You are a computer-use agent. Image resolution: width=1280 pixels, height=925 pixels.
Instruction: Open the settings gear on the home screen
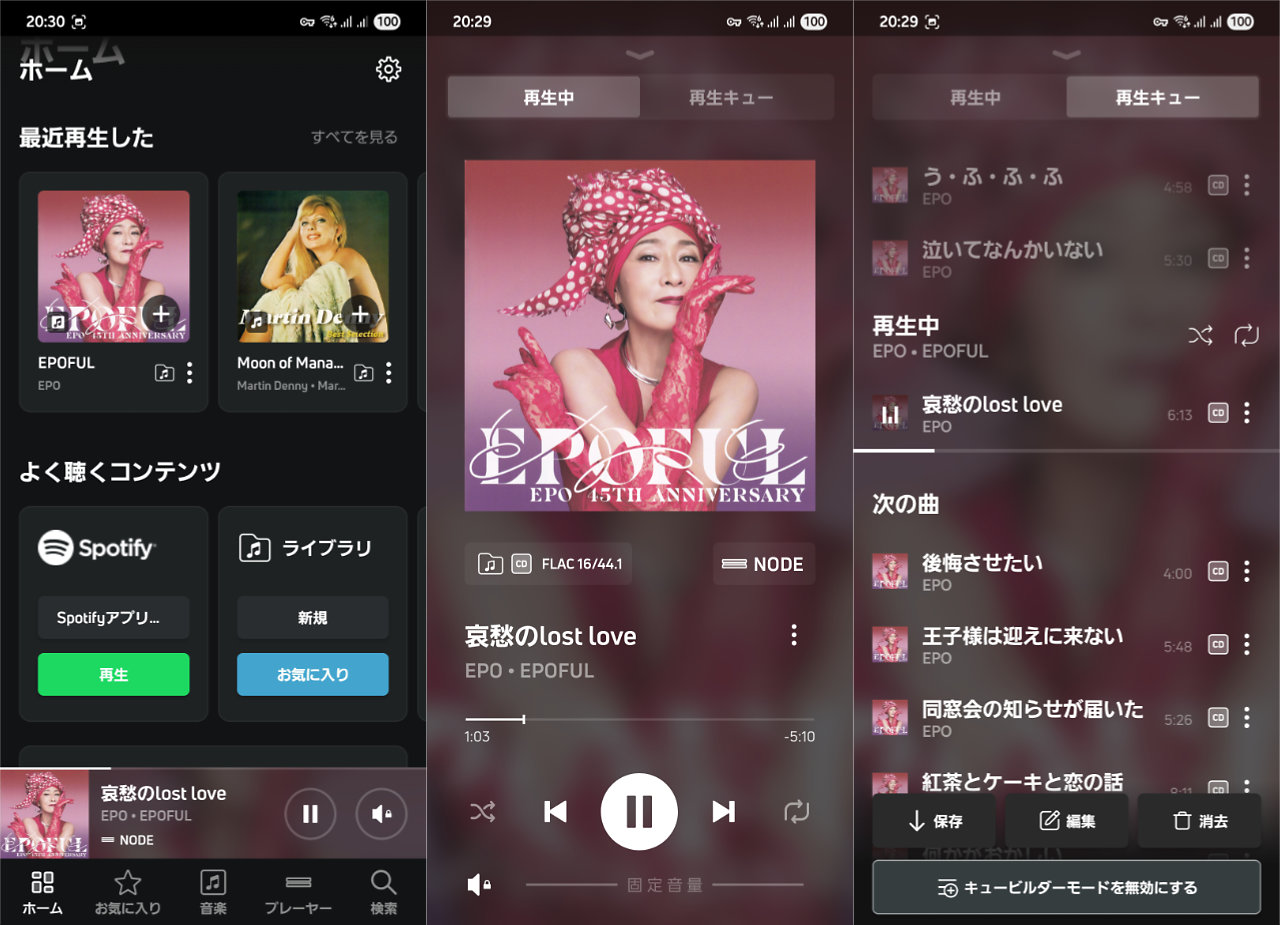click(x=388, y=69)
